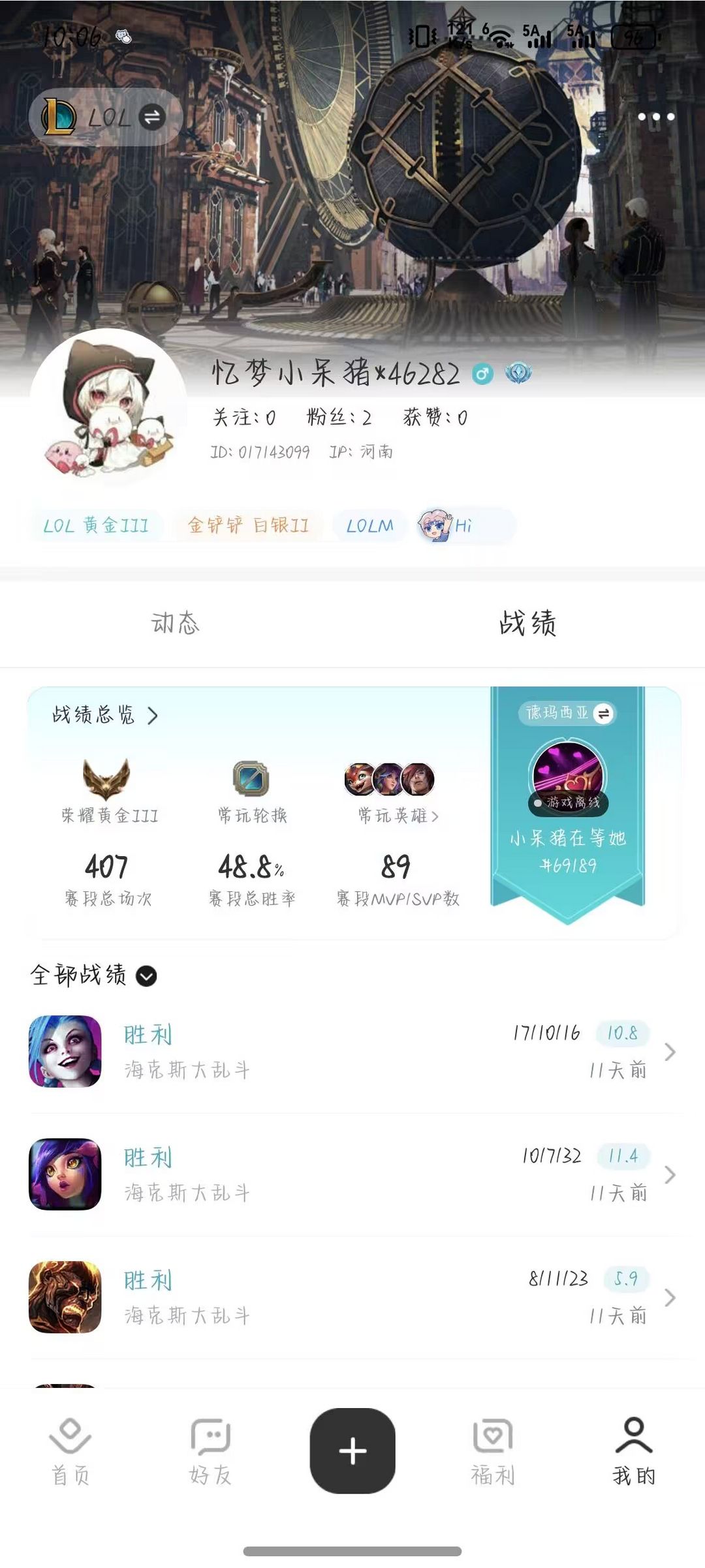Open the 10/7/32 victory match

point(352,1174)
